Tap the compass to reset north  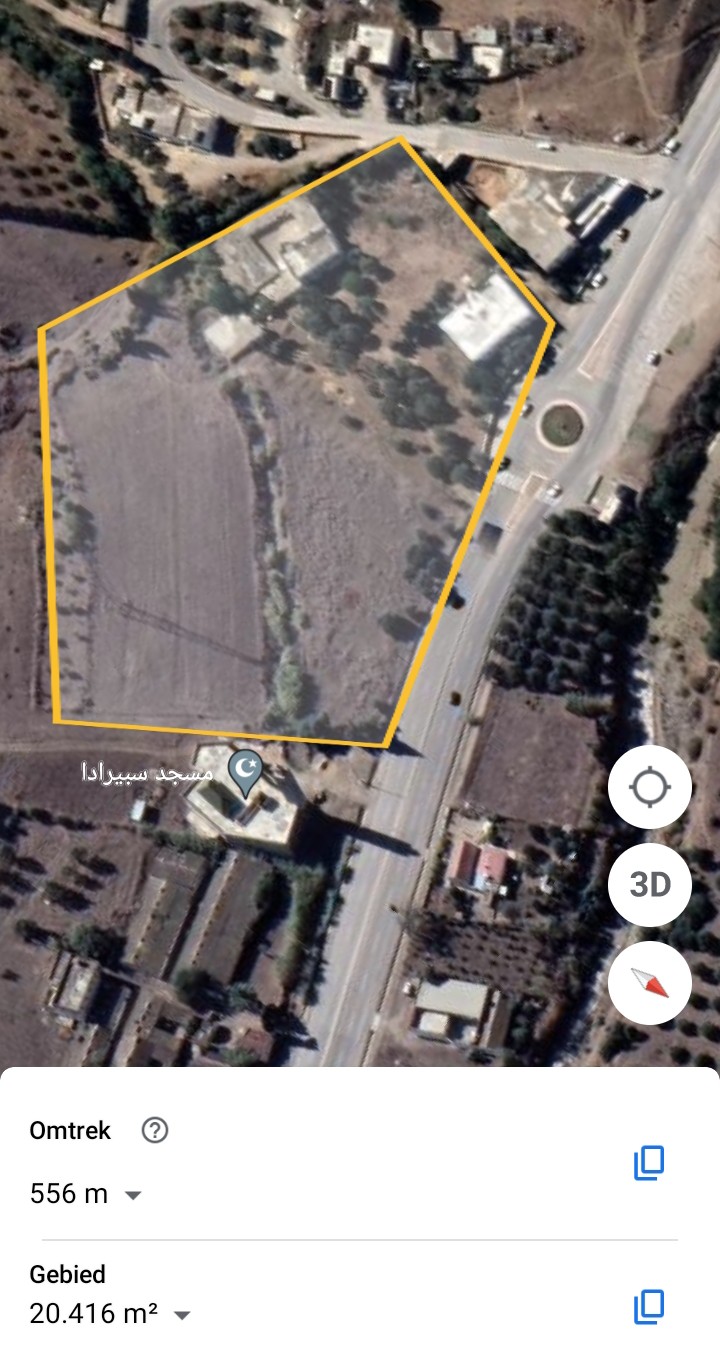tap(649, 983)
